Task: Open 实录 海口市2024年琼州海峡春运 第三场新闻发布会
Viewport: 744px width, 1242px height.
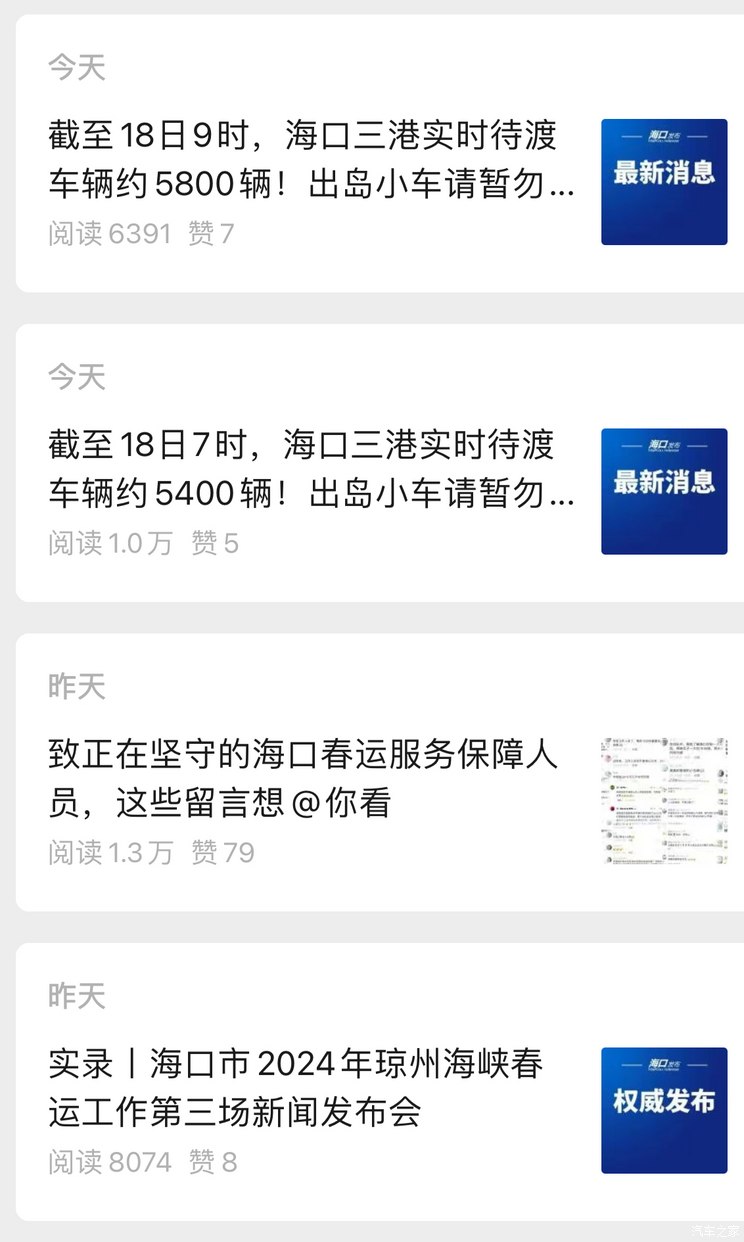Action: pyautogui.click(x=296, y=1088)
